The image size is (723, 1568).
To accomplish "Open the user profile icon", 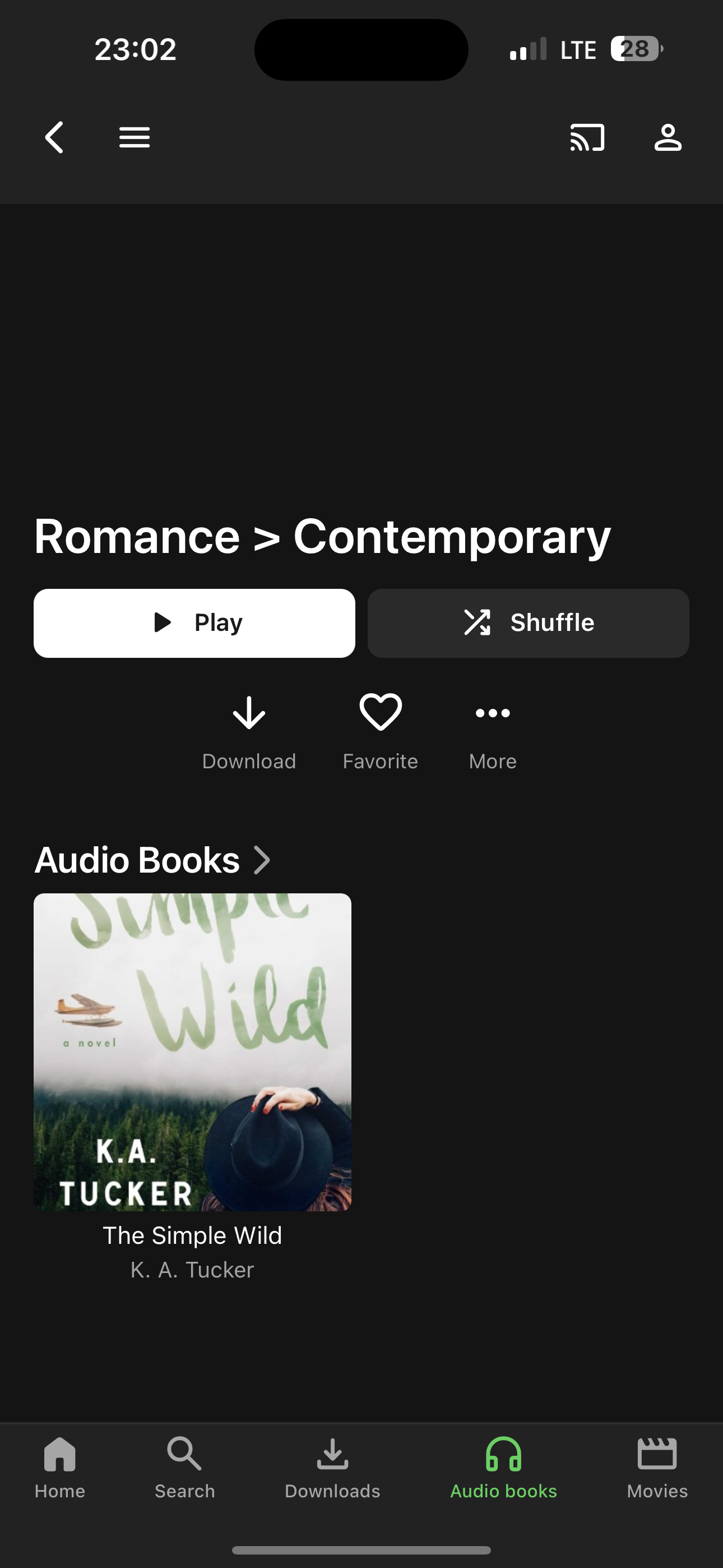I will click(668, 137).
